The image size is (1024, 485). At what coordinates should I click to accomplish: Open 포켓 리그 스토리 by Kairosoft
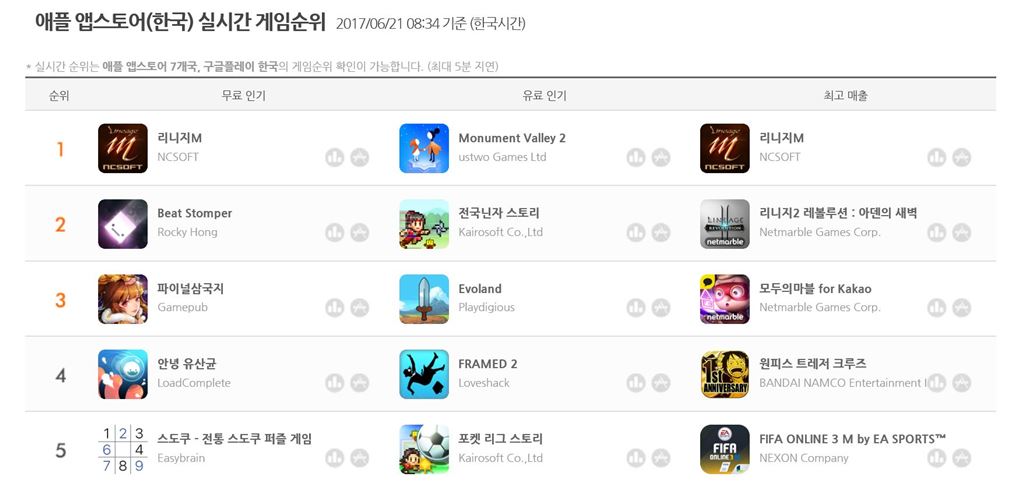point(500,439)
